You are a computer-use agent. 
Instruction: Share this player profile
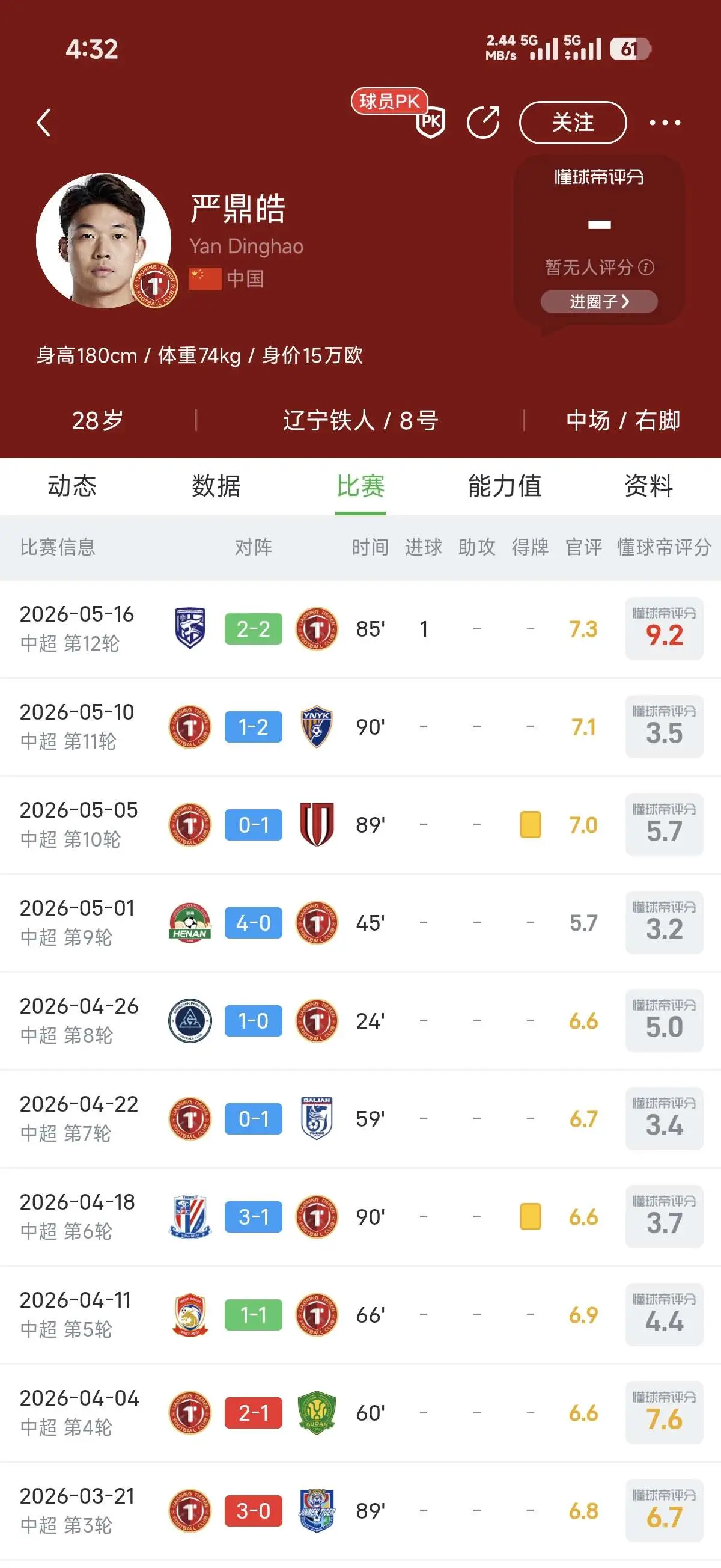coord(484,122)
